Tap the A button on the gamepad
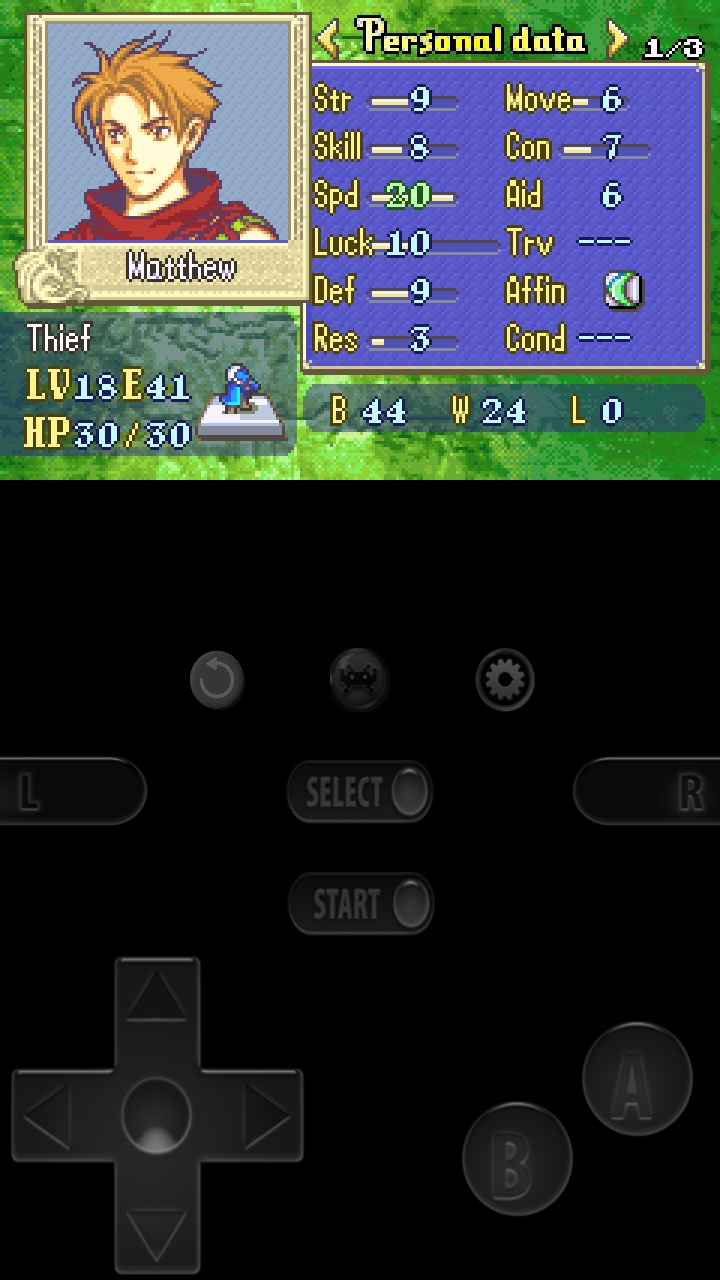The width and height of the screenshot is (720, 1280). (x=637, y=1078)
